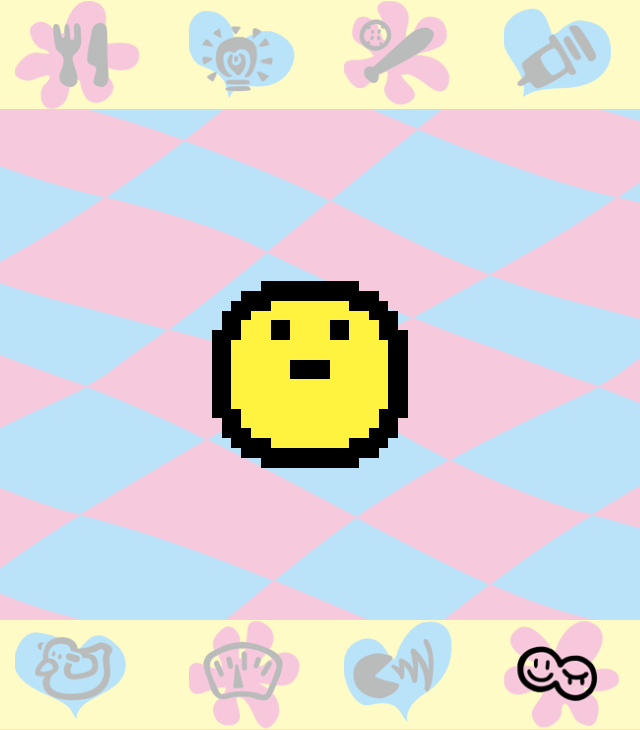The image size is (640, 730).
Task: Toggle the lights with the bulb icon
Action: point(238,56)
